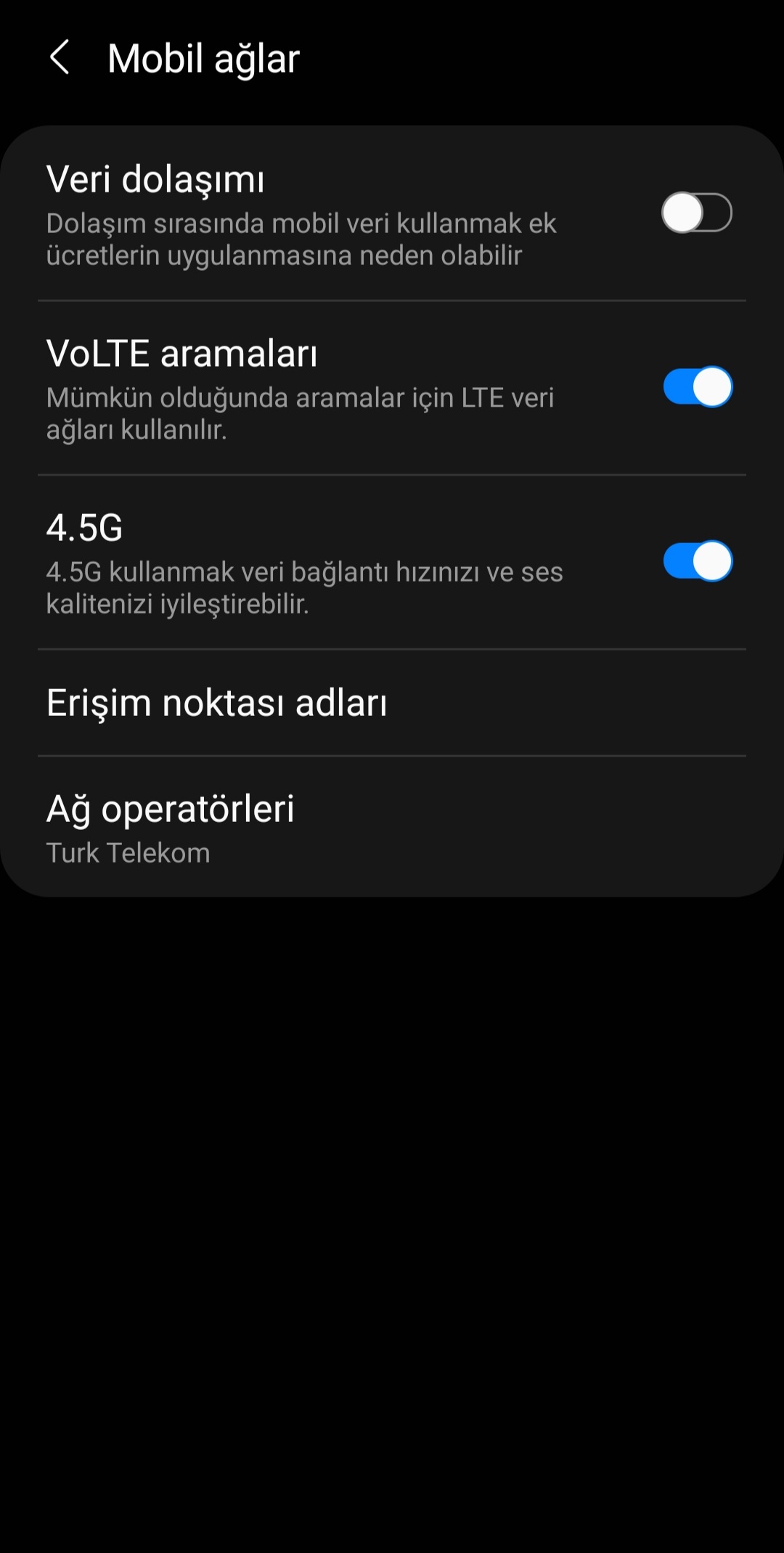This screenshot has width=784, height=1553.
Task: Disable the 4.5G switch
Action: [x=697, y=561]
